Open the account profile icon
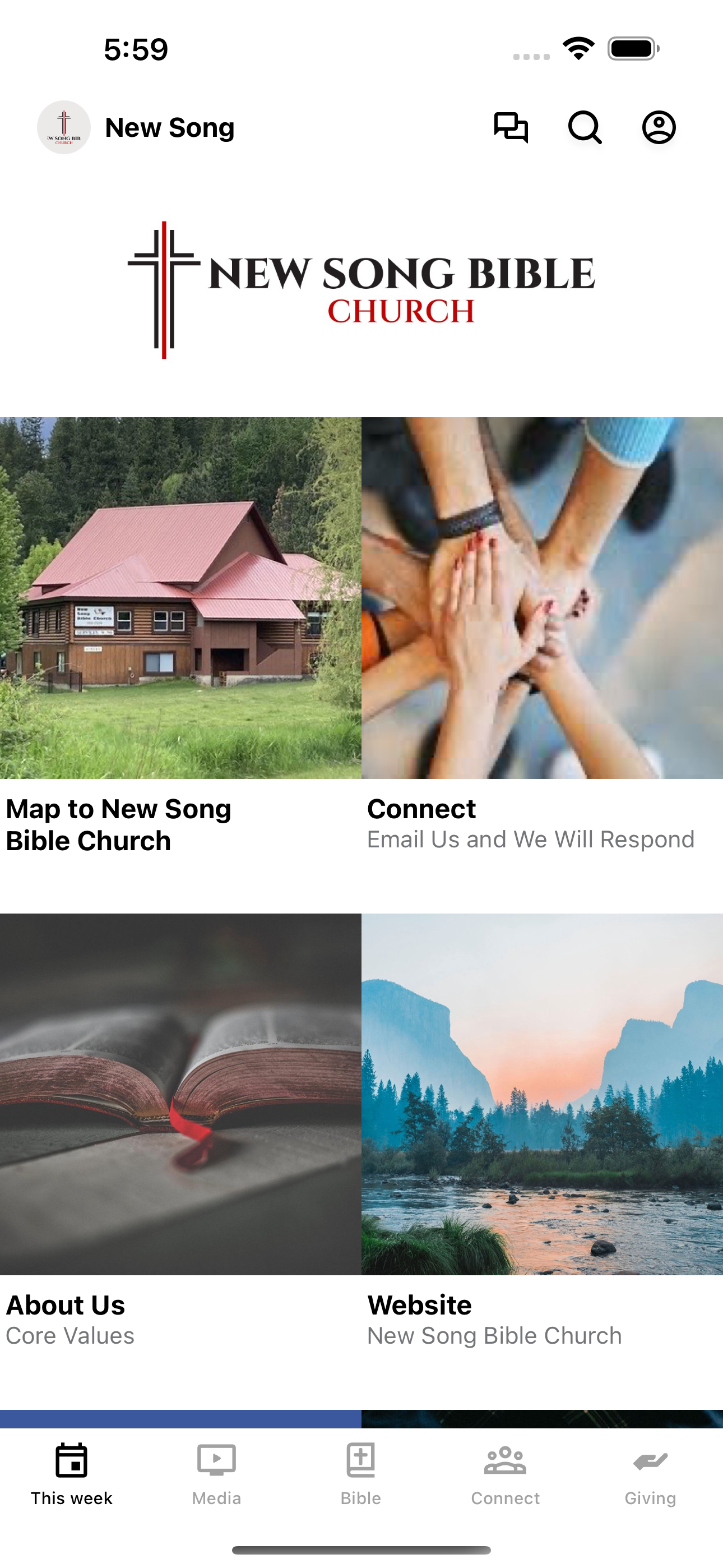Image resolution: width=723 pixels, height=1568 pixels. [660, 128]
